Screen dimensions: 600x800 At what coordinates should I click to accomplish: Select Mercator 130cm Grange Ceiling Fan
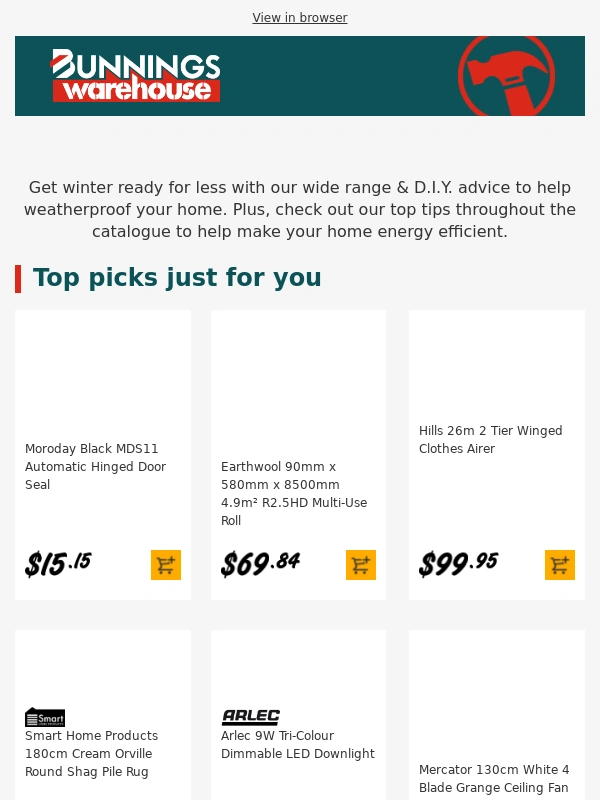coord(494,778)
